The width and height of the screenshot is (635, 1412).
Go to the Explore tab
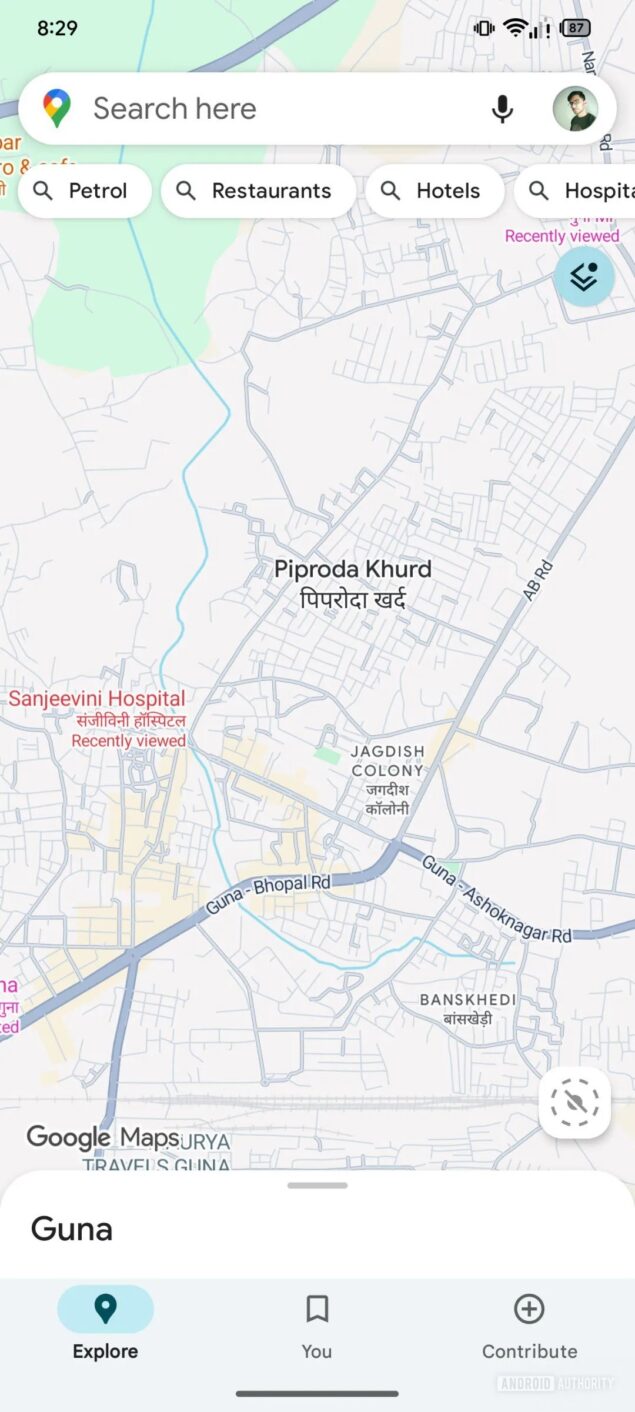tap(105, 1326)
